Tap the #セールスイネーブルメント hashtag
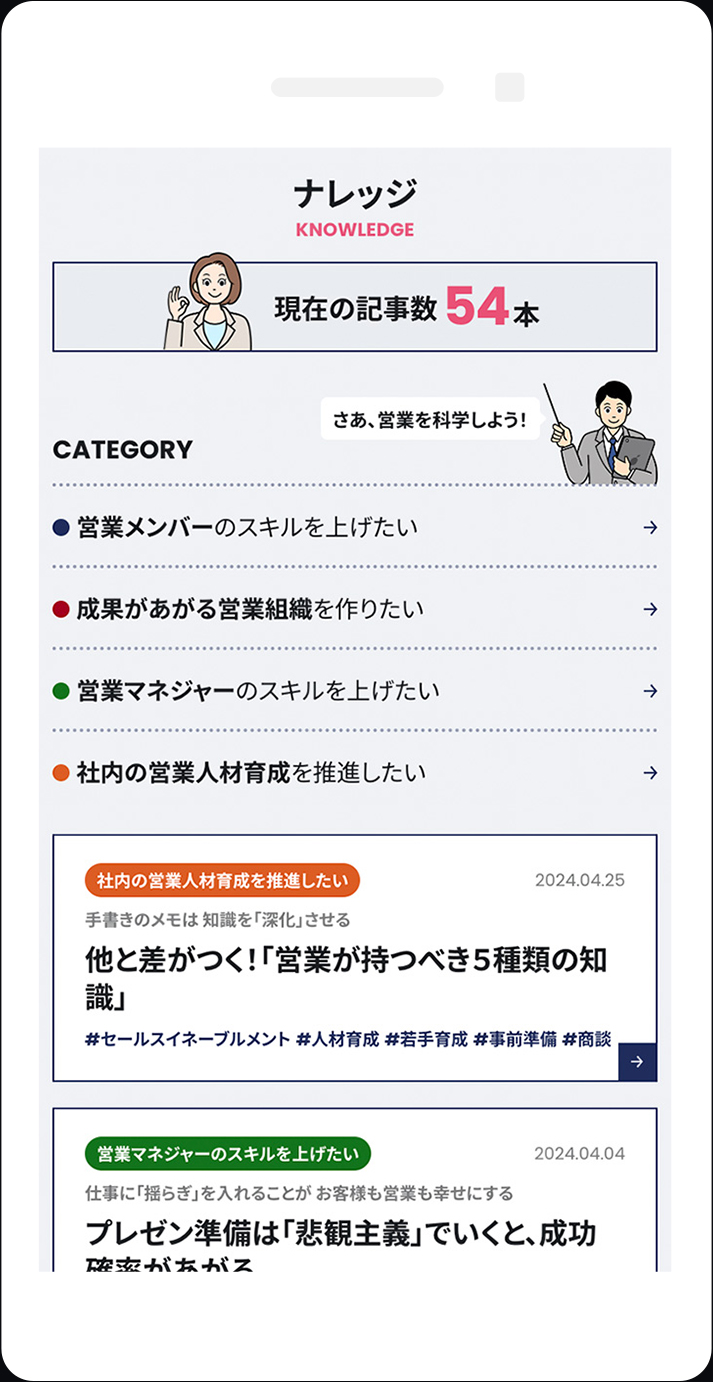The image size is (713, 1382). [187, 1039]
